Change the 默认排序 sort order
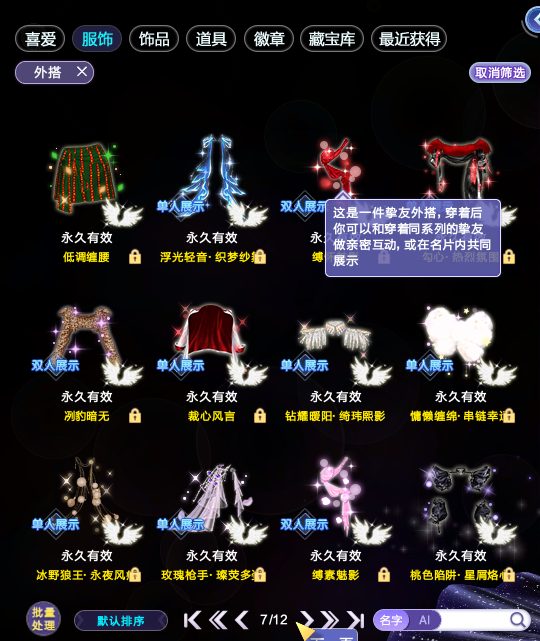This screenshot has height=641, width=540. point(121,621)
